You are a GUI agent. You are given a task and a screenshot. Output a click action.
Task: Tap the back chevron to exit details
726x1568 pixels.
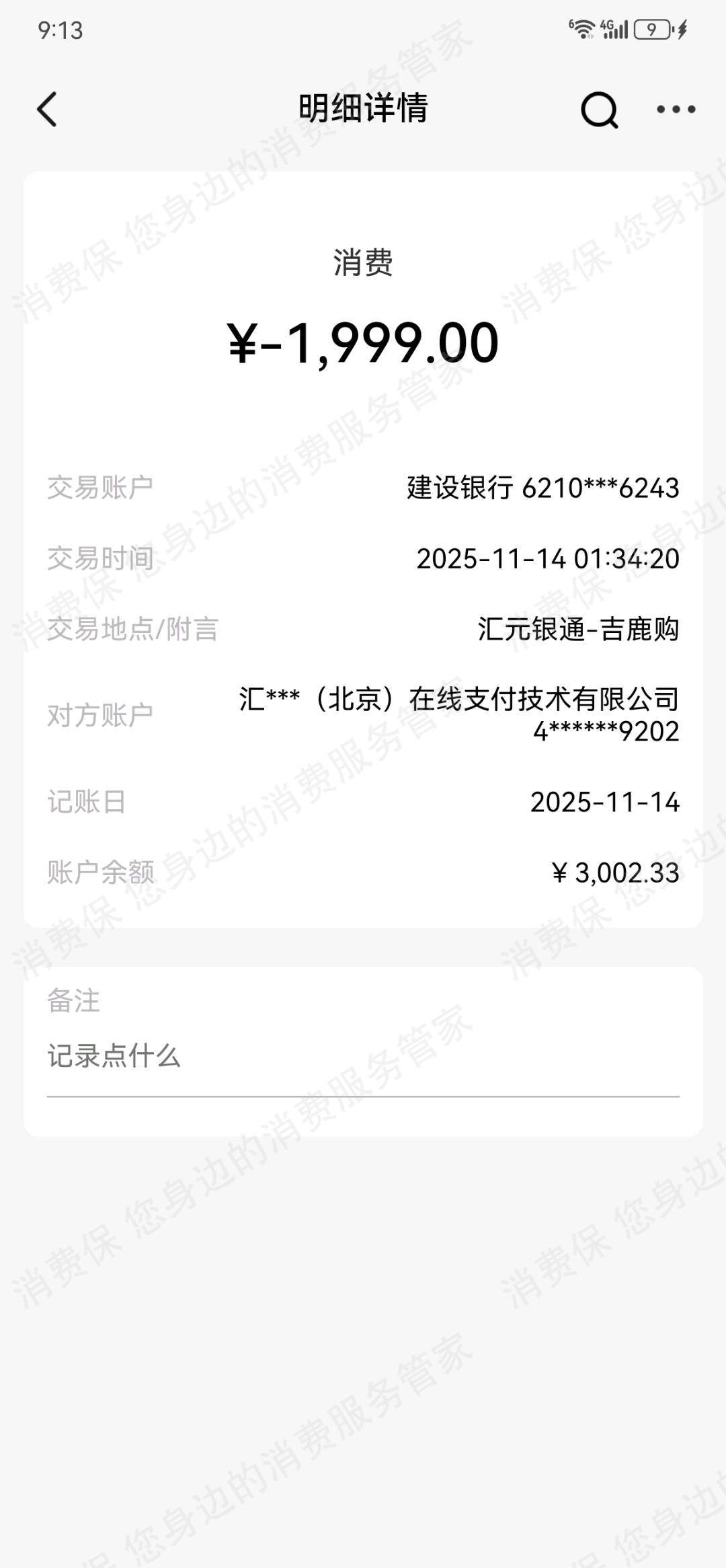pos(46,109)
